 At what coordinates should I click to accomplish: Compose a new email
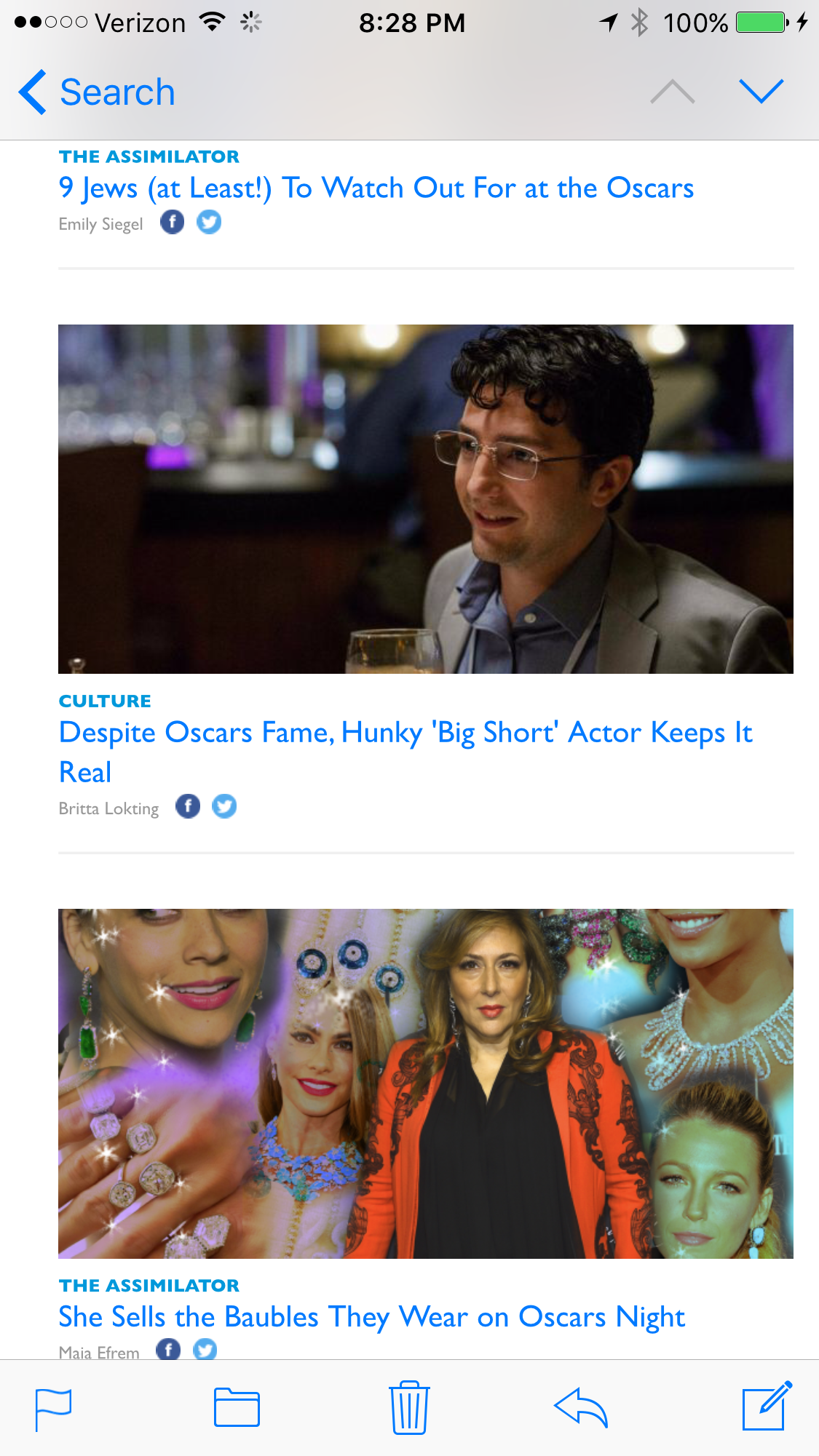[x=766, y=1407]
